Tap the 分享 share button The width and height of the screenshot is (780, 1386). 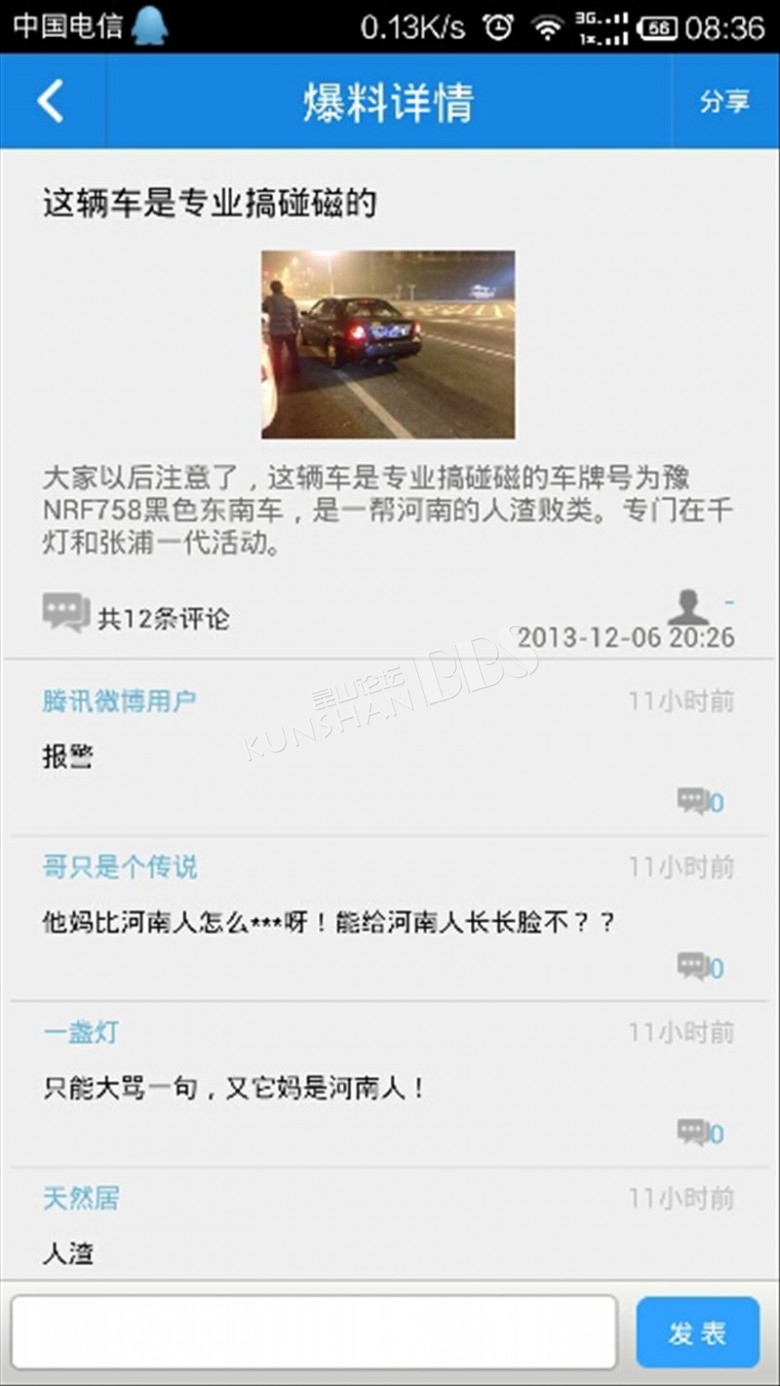tap(724, 101)
